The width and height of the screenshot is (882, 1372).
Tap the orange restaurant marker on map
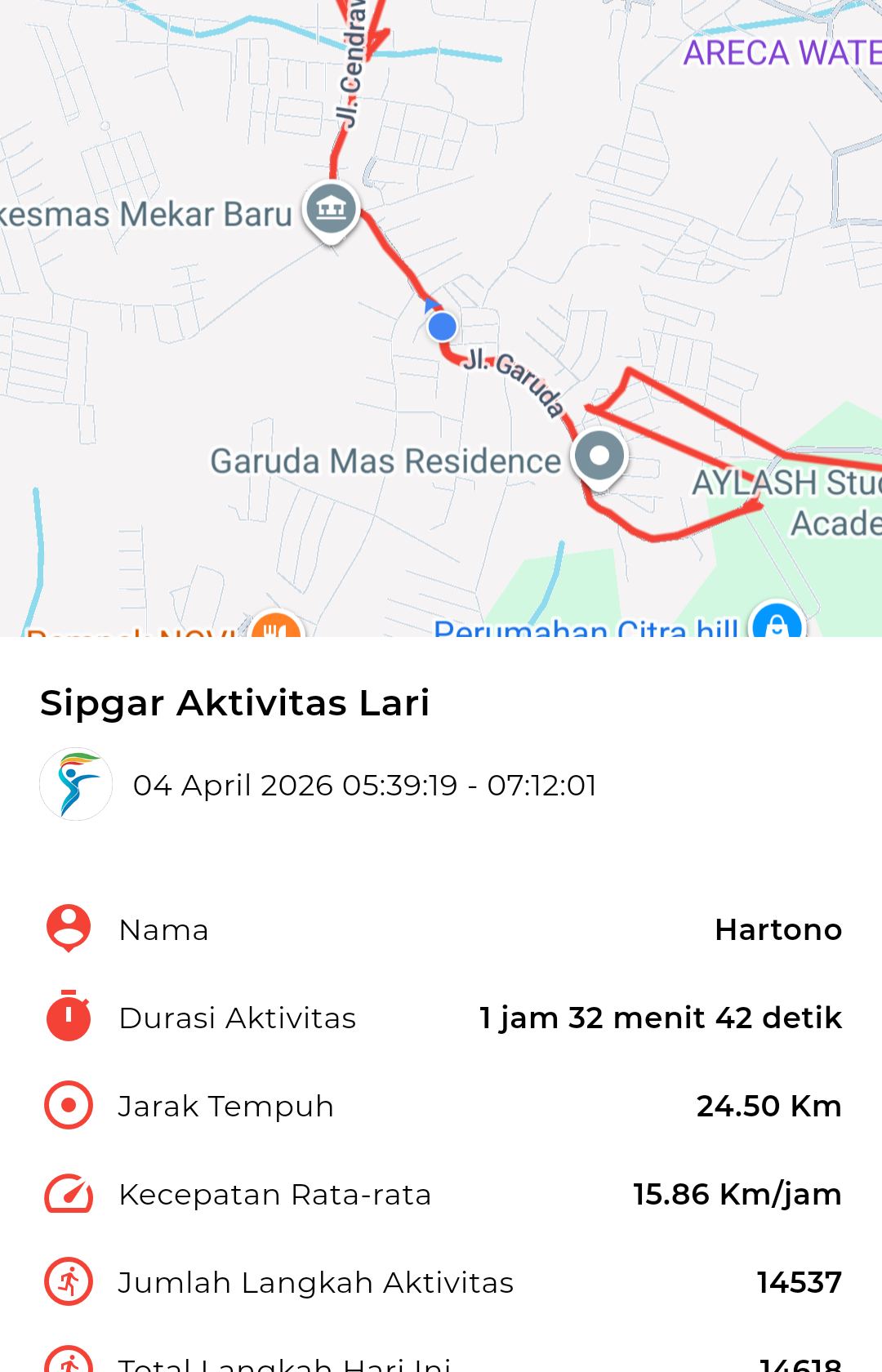[x=276, y=627]
